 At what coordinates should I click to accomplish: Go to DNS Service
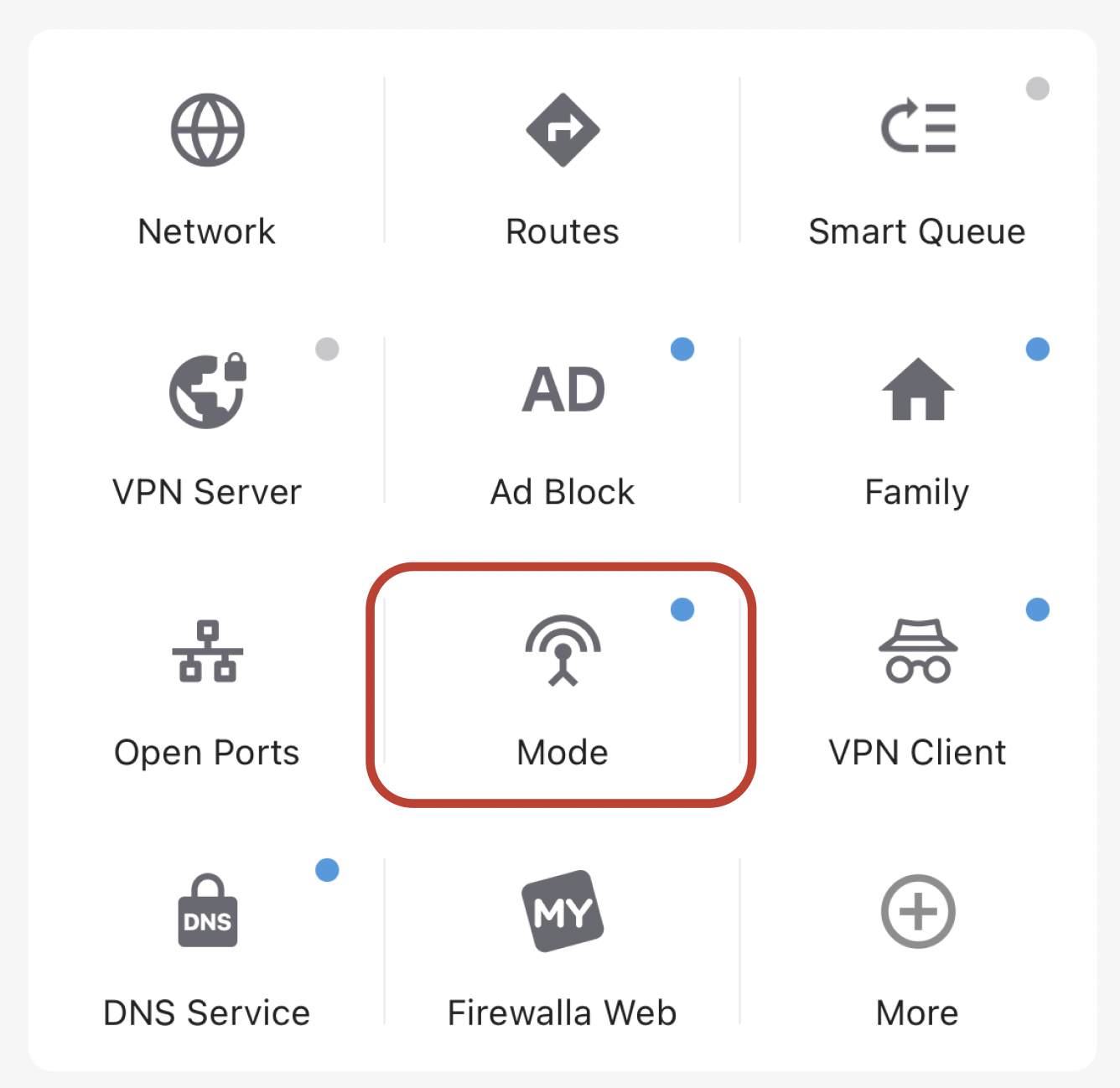click(207, 947)
